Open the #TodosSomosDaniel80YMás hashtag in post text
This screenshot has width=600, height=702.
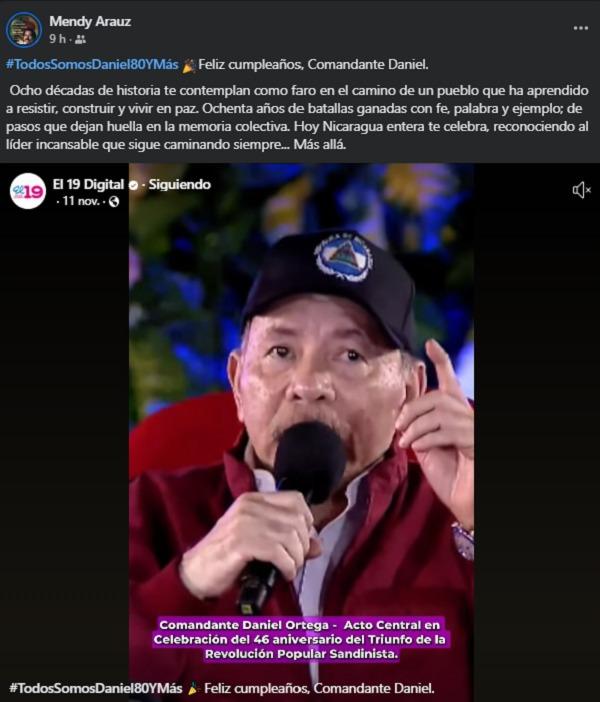93,65
